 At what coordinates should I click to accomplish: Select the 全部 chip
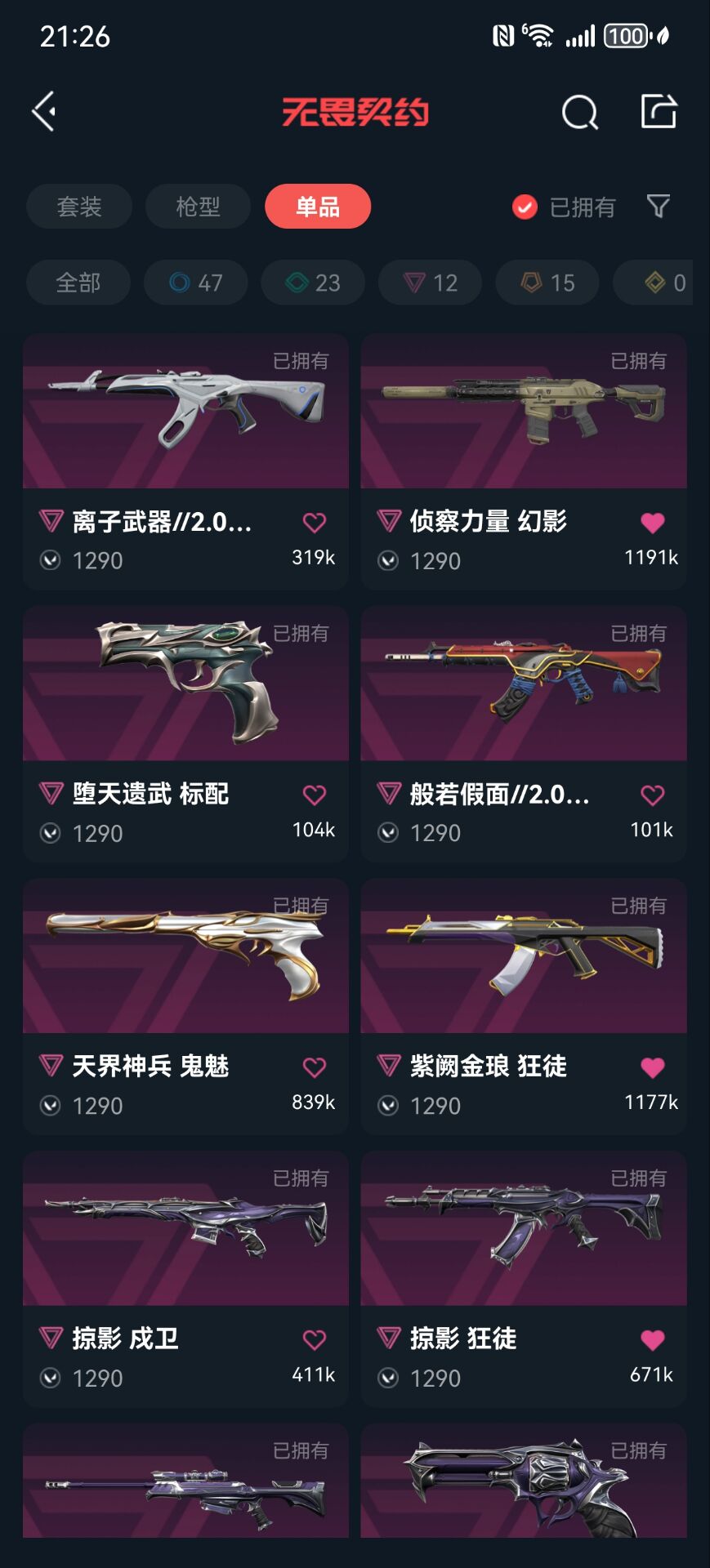point(78,283)
